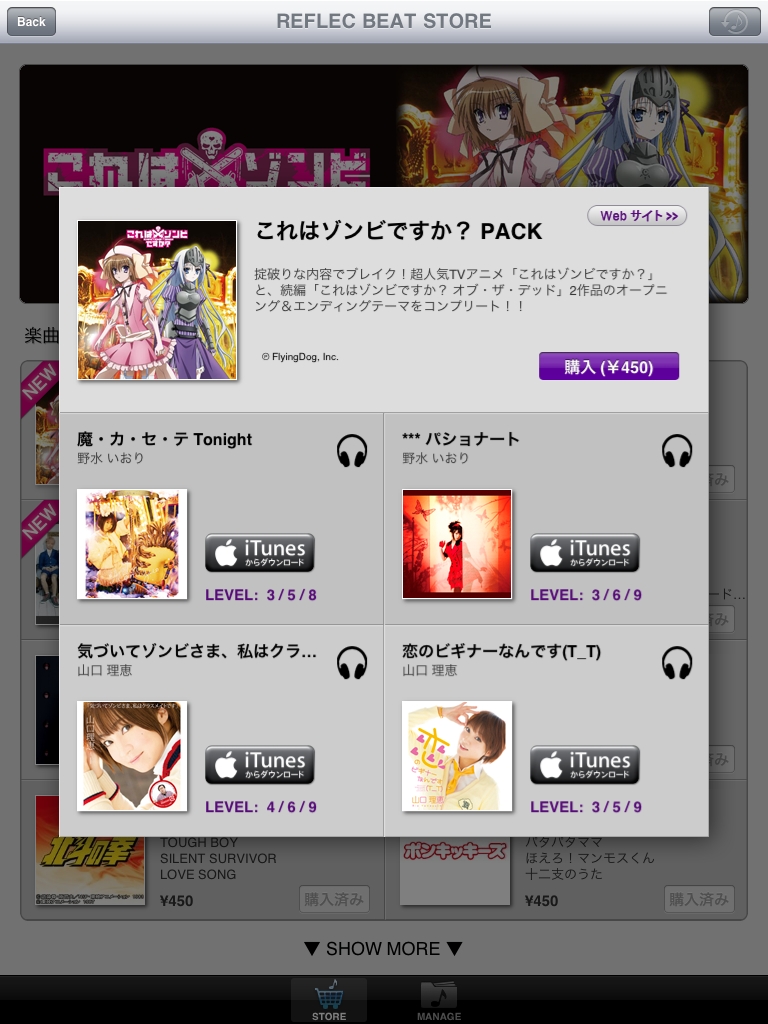Preview 気づいてゾンビさま with headphones icon
The image size is (768, 1024).
point(352,663)
